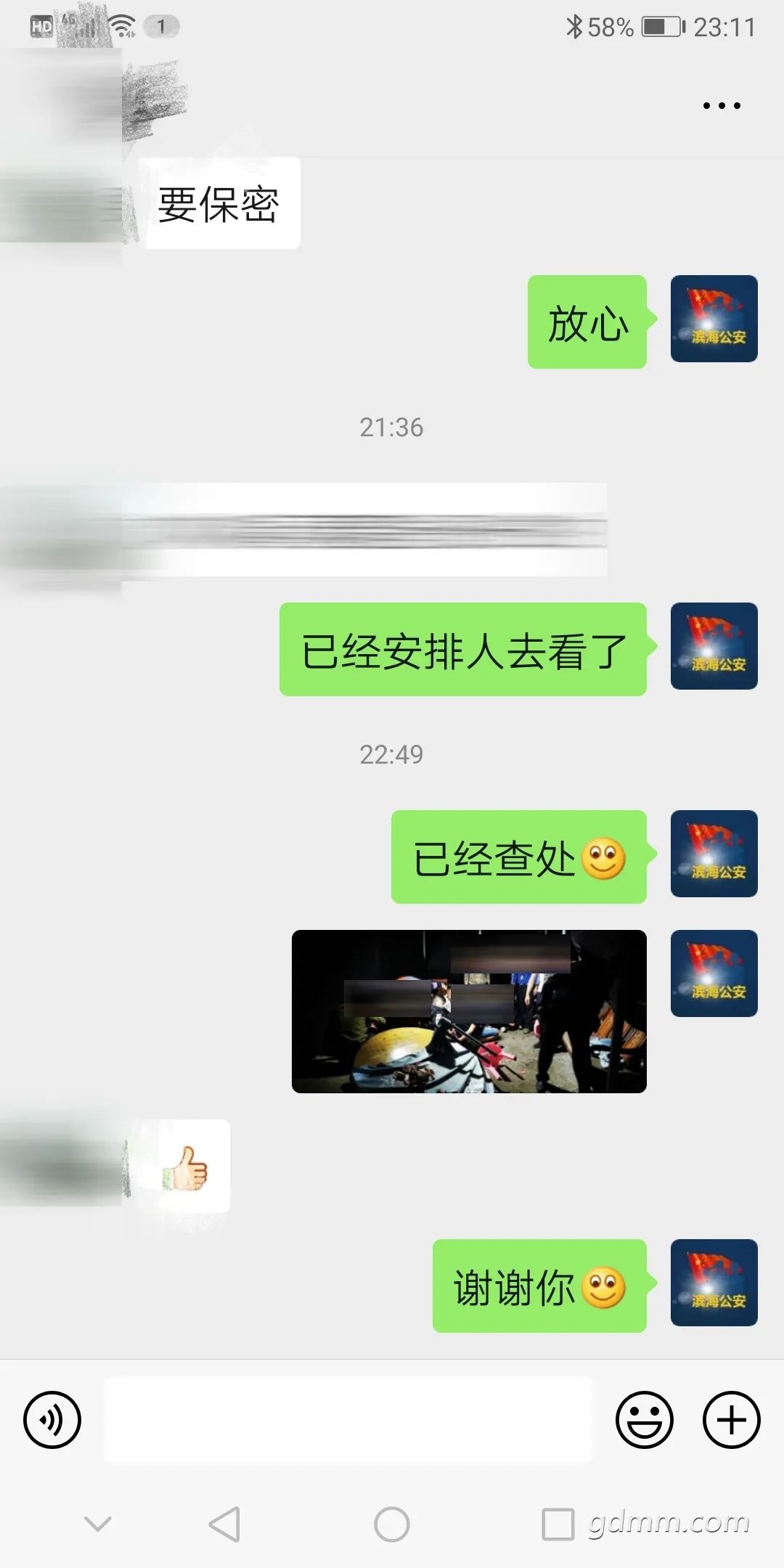
Task: Switch to voice message input
Action: tap(52, 1420)
